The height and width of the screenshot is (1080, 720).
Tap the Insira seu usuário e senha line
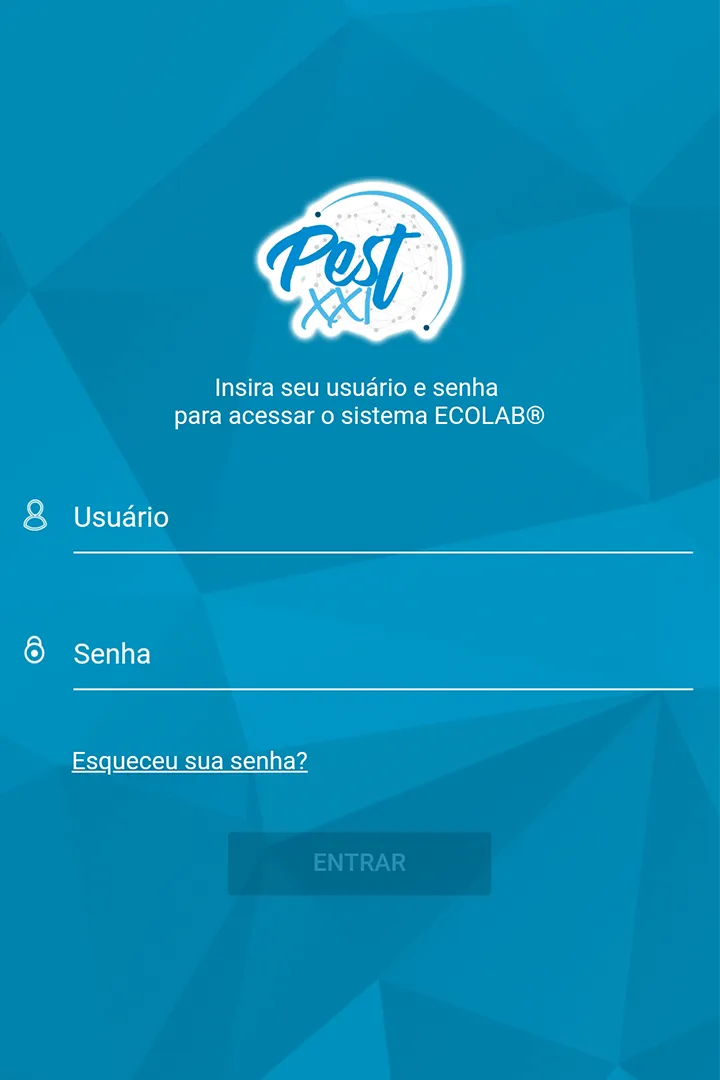coord(360,386)
